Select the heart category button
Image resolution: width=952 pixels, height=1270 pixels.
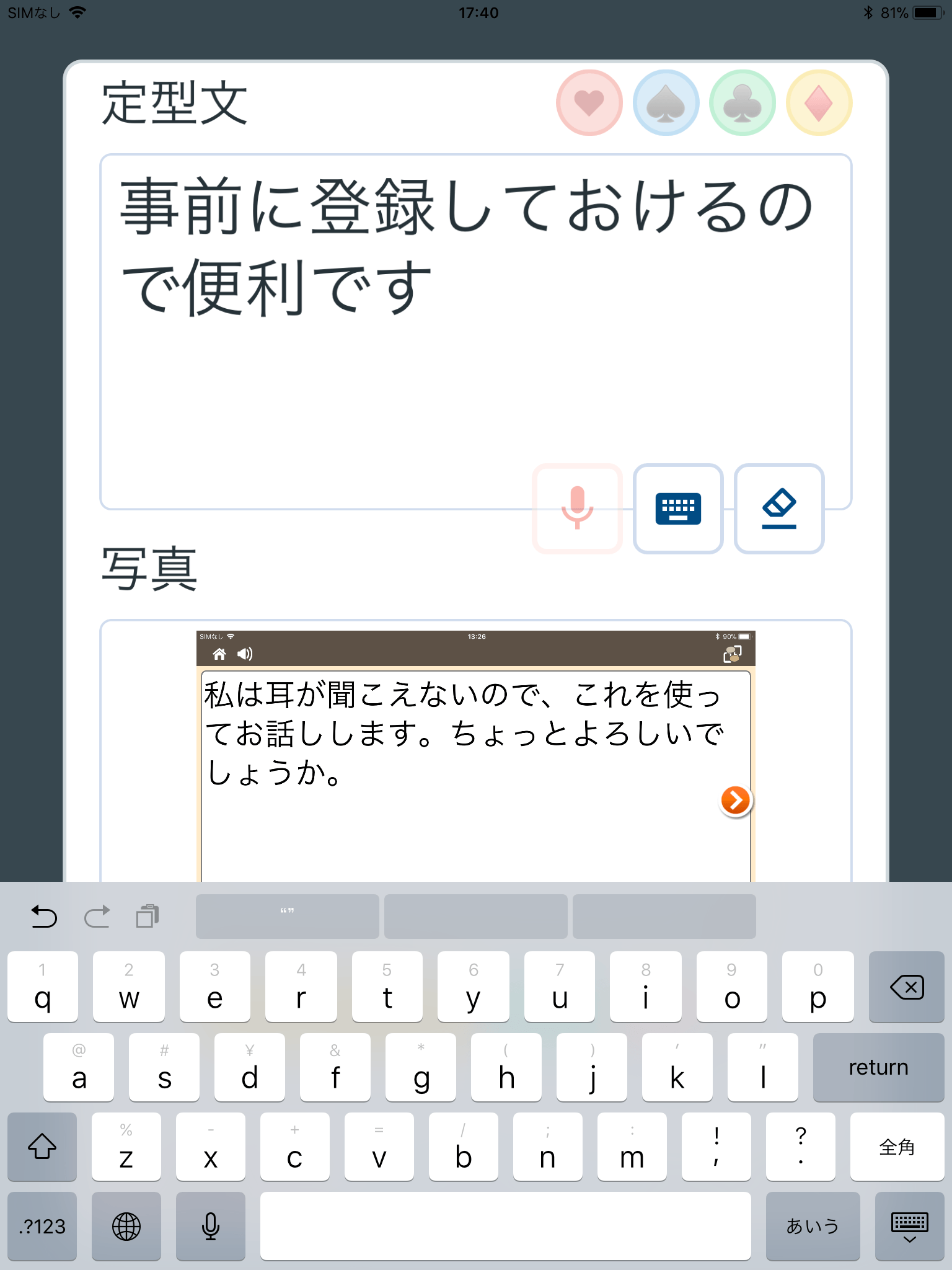pos(589,103)
